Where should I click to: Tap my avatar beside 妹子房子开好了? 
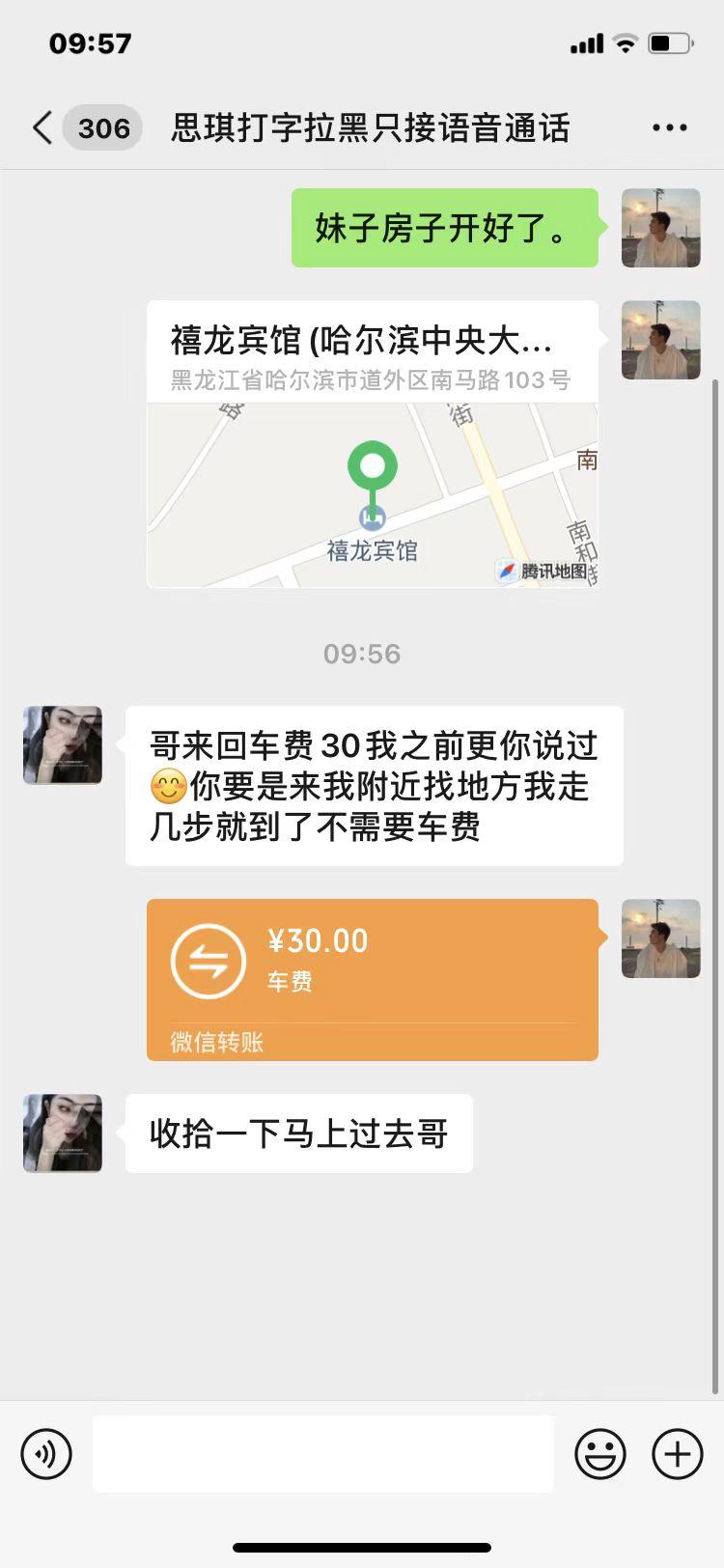(x=660, y=228)
